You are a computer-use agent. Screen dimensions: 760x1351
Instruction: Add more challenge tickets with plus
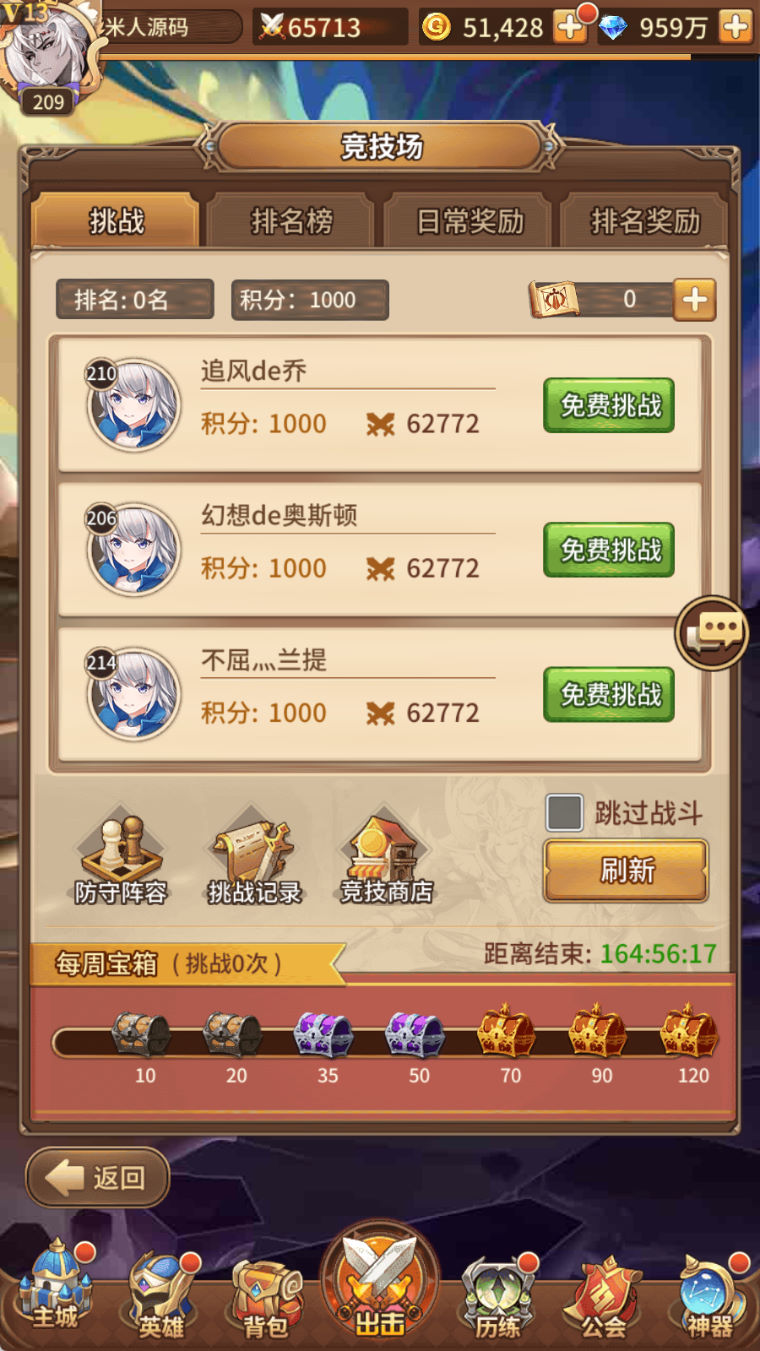694,299
